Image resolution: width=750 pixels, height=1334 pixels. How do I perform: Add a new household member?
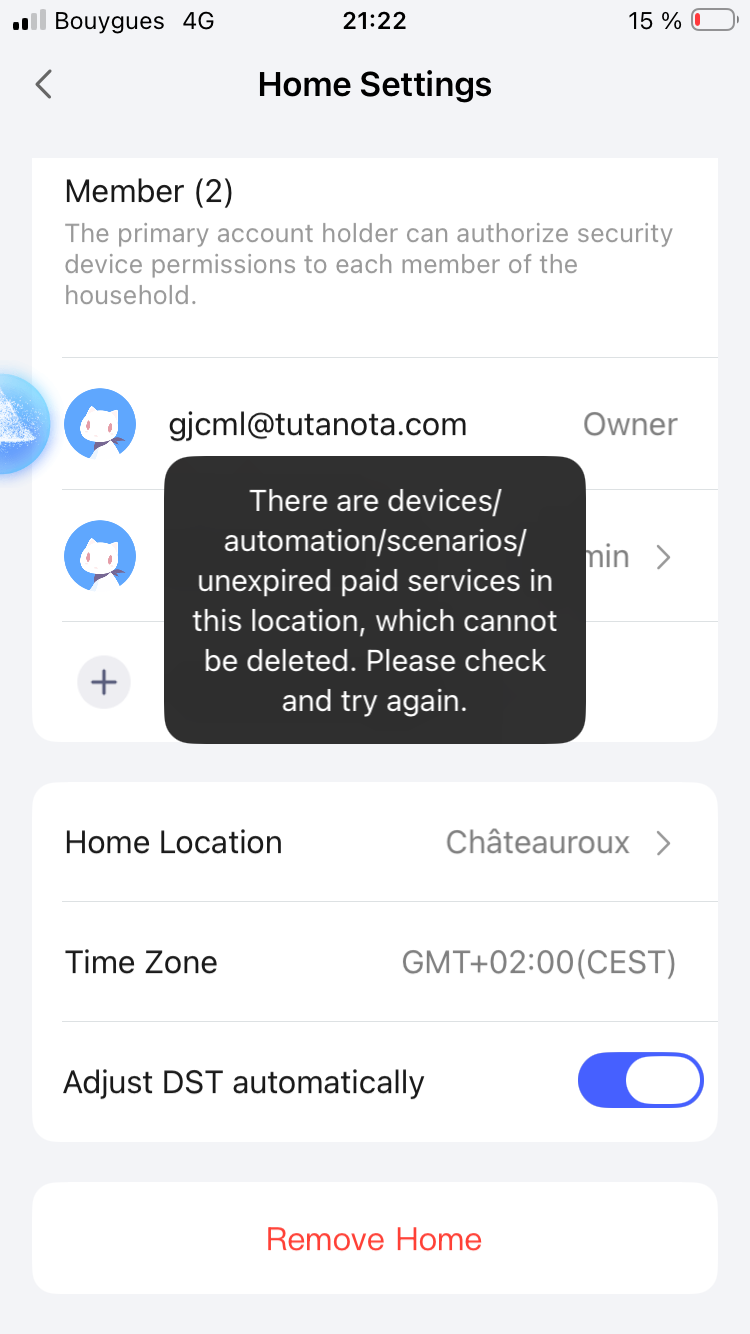(104, 683)
